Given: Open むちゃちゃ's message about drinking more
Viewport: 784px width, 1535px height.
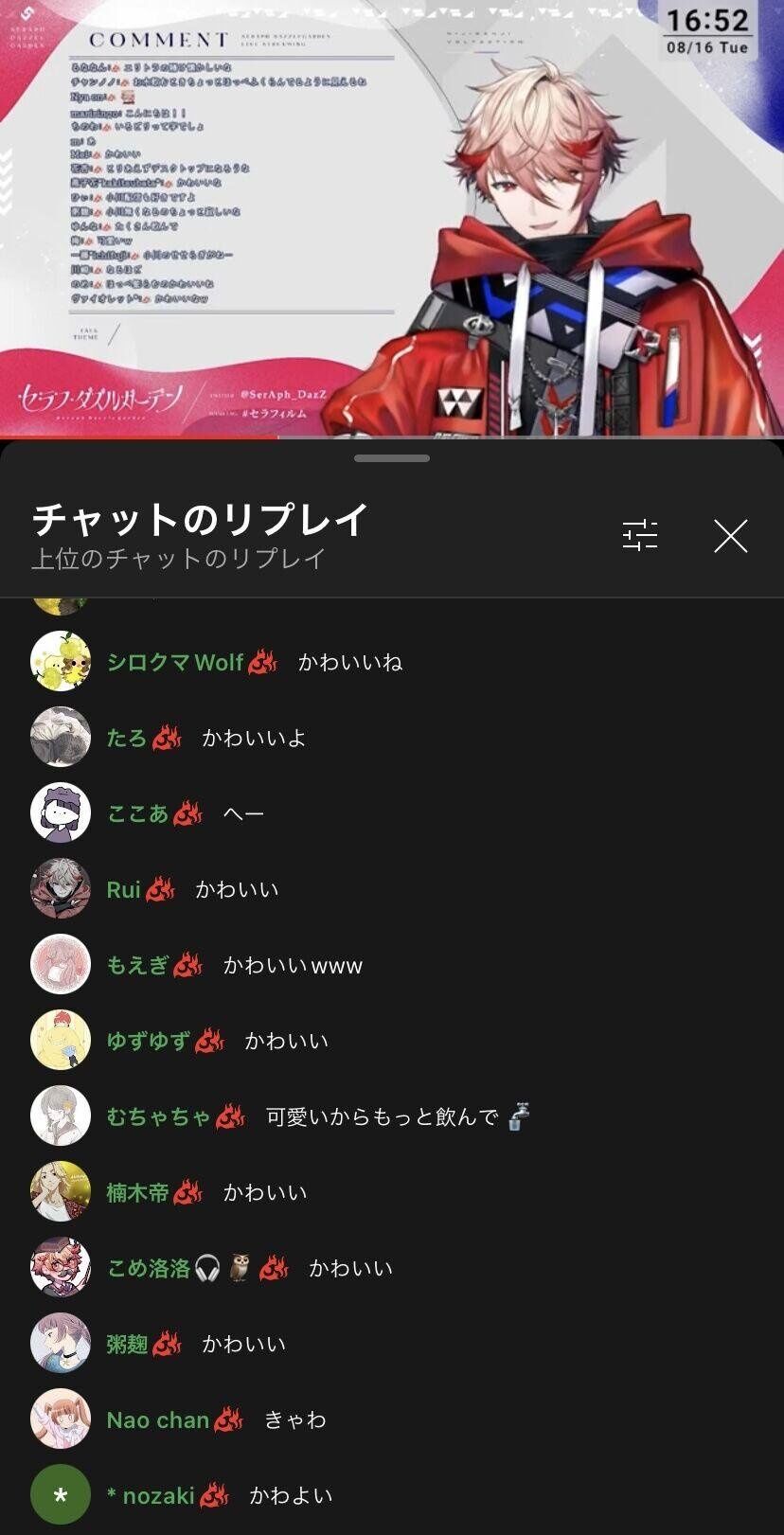Looking at the screenshot, I should tap(392, 1116).
